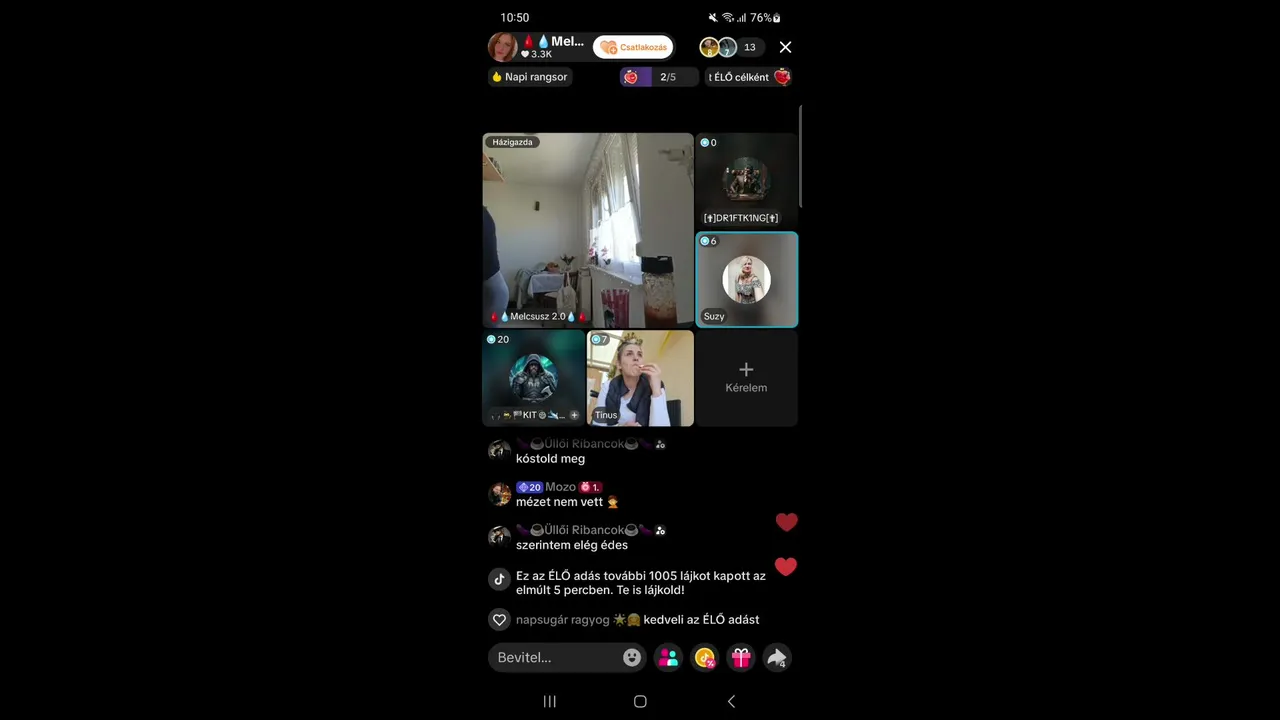Open the ÉLŐ célként goal chip
This screenshot has width=1280, height=720.
coord(748,77)
